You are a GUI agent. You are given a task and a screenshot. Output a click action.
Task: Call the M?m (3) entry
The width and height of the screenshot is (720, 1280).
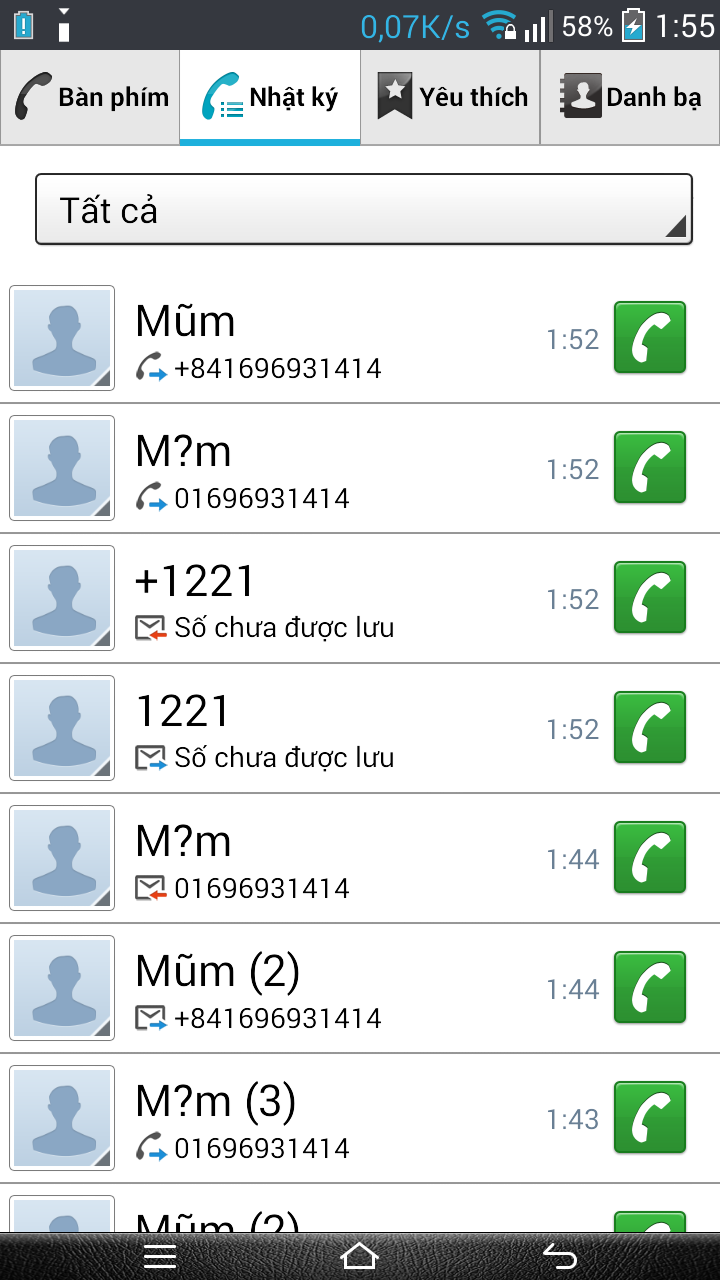coord(650,1118)
